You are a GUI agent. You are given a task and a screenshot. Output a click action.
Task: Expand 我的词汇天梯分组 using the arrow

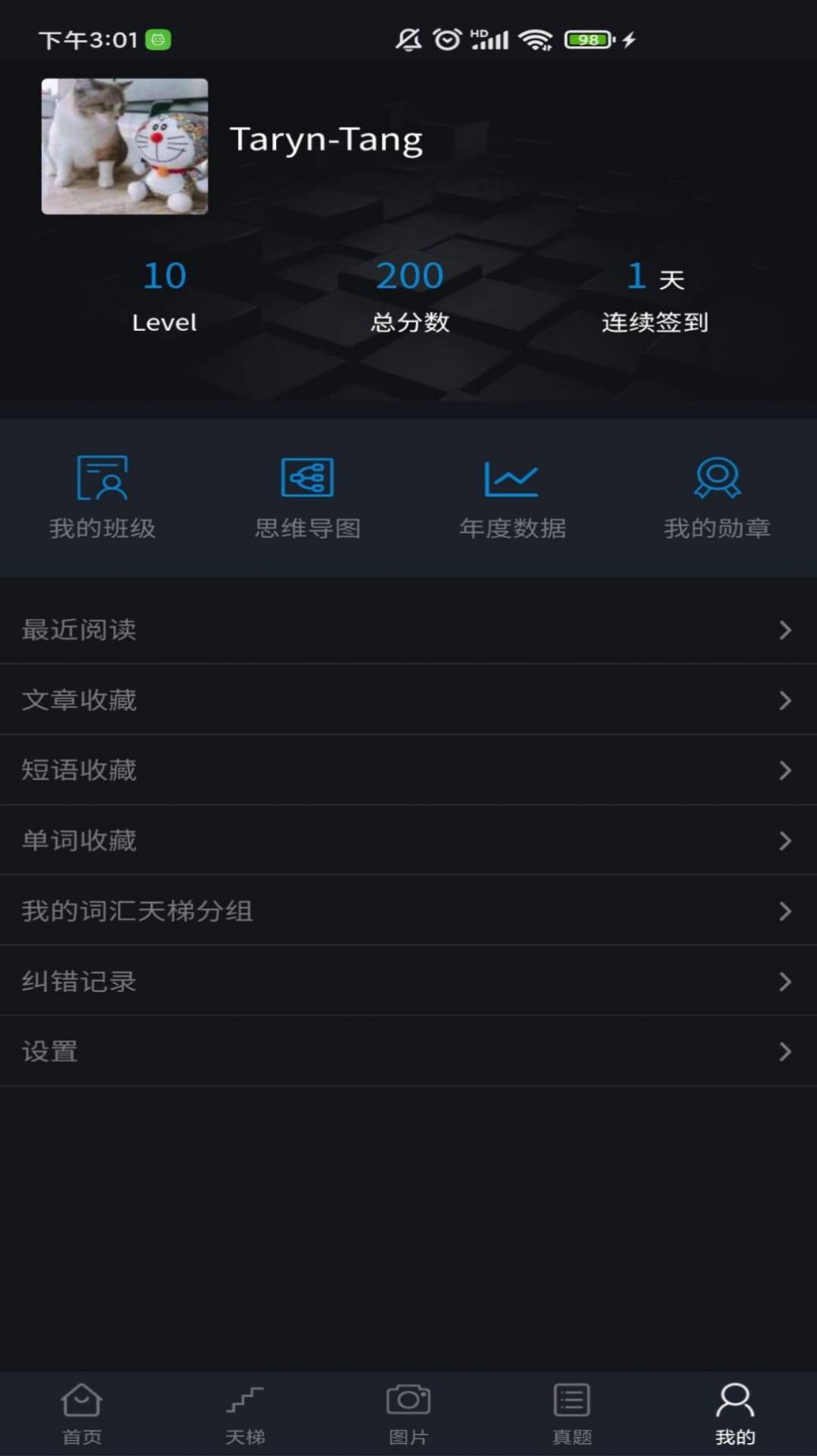pyautogui.click(x=785, y=911)
